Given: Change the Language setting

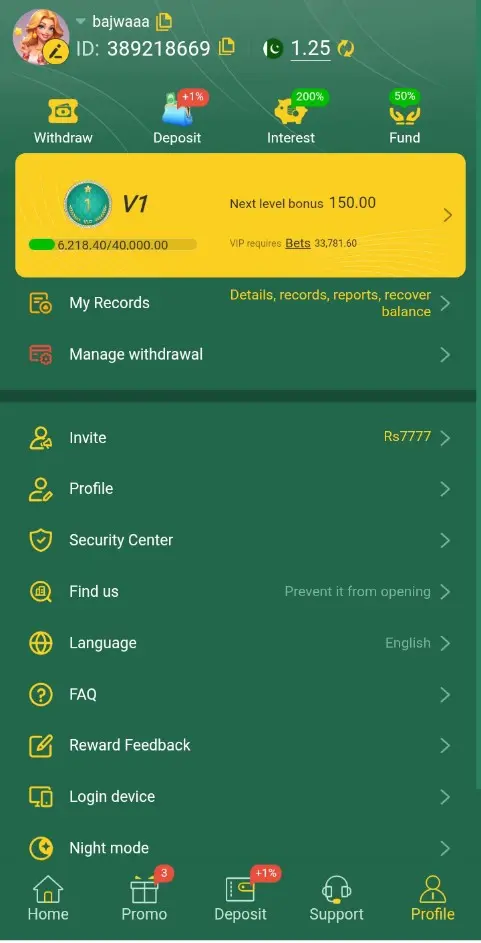Looking at the screenshot, I should point(240,643).
